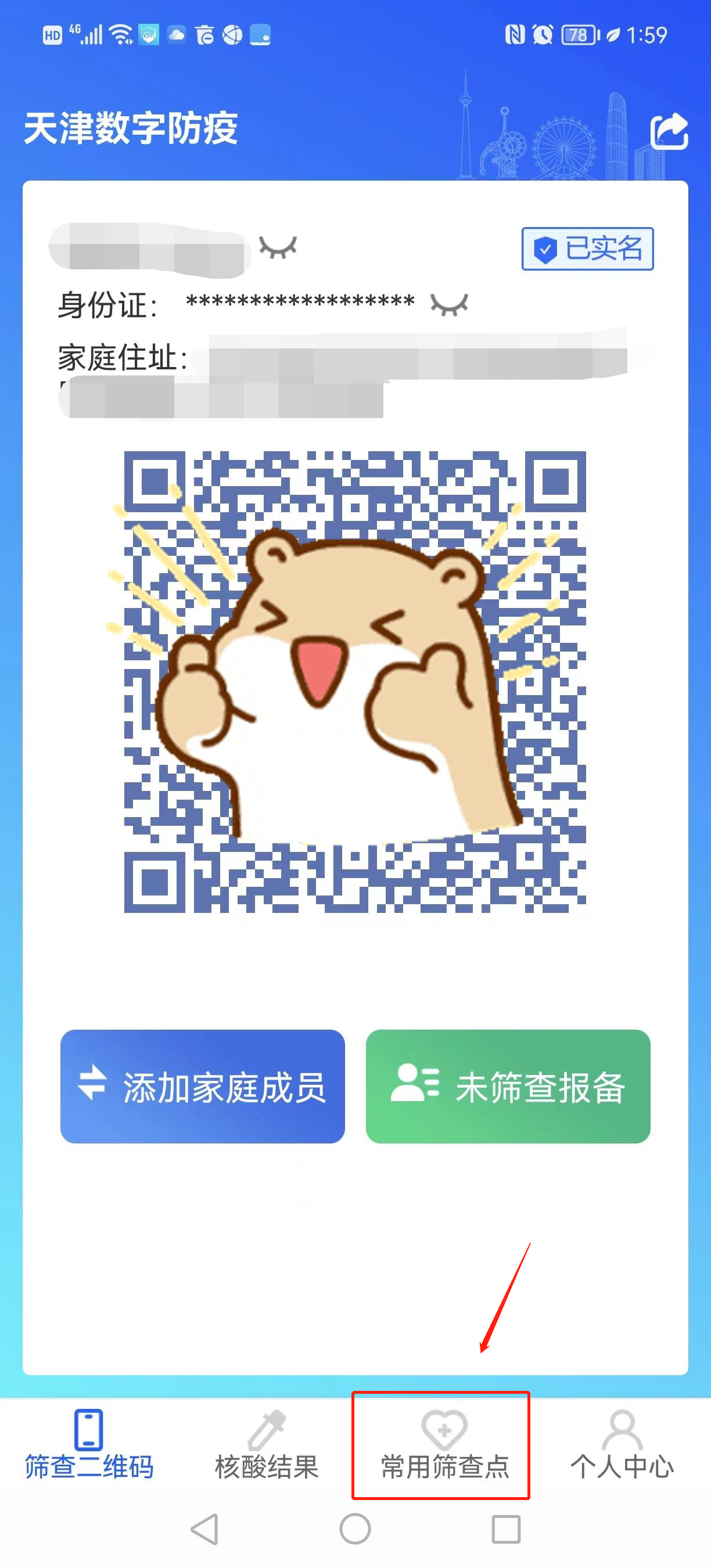Share the Tianjin epidemic prevention page
This screenshot has width=711, height=1568.
click(669, 131)
